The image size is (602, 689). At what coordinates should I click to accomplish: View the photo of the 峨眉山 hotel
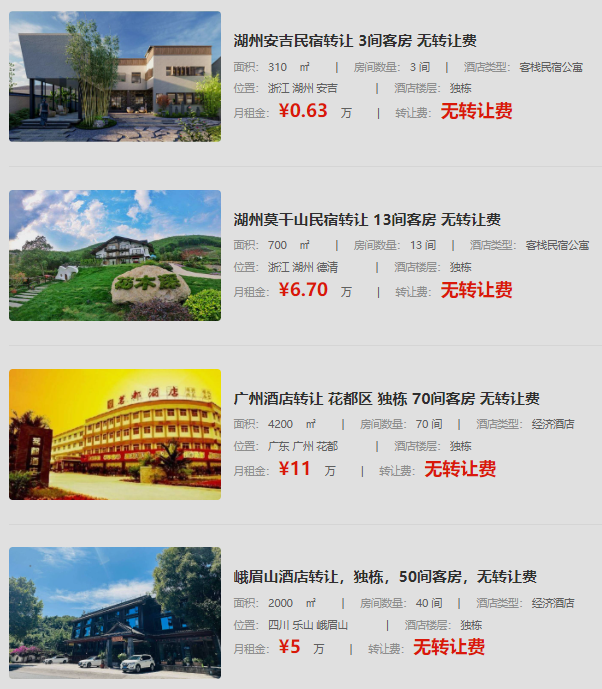click(115, 612)
